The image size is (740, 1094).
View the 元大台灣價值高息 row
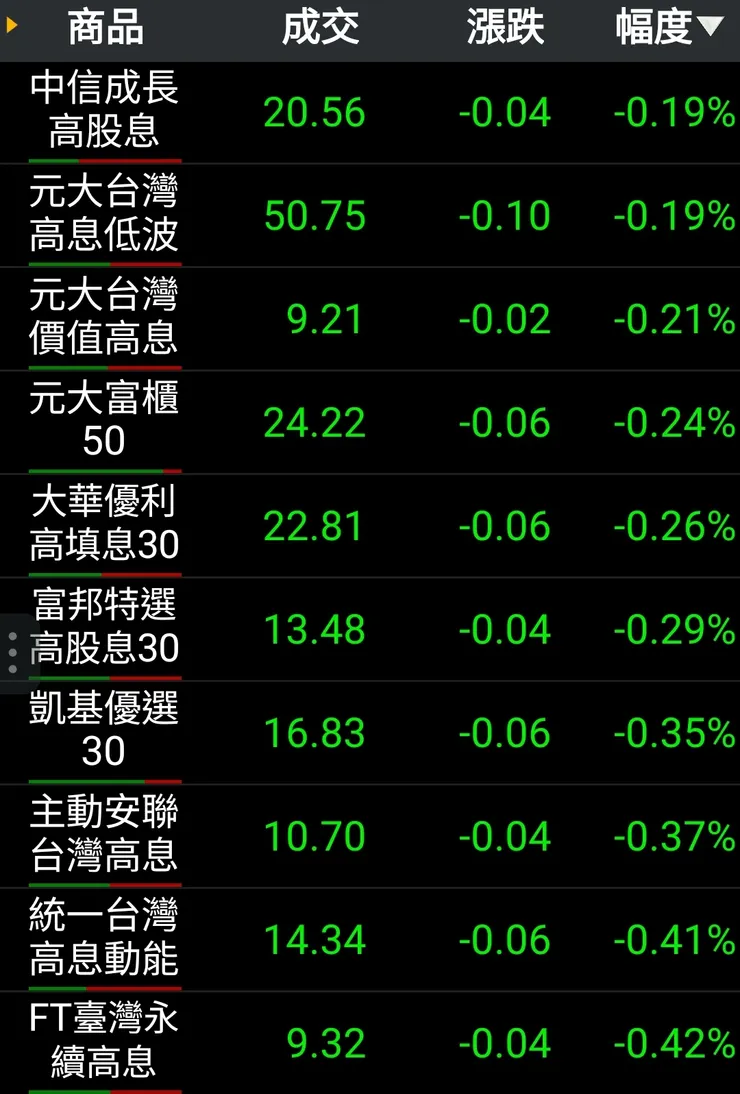(104, 318)
